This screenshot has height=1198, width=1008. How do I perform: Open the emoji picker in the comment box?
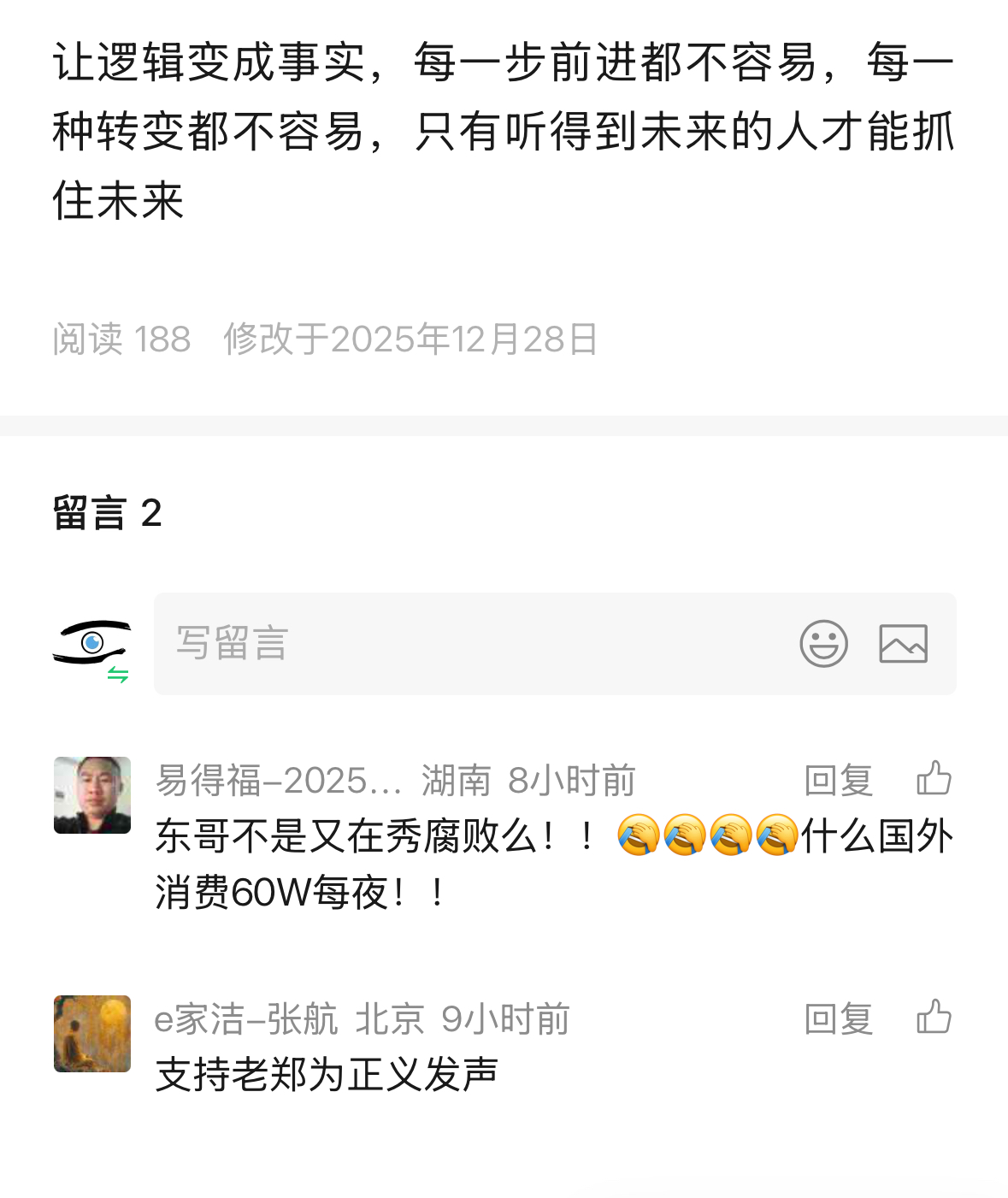[823, 643]
